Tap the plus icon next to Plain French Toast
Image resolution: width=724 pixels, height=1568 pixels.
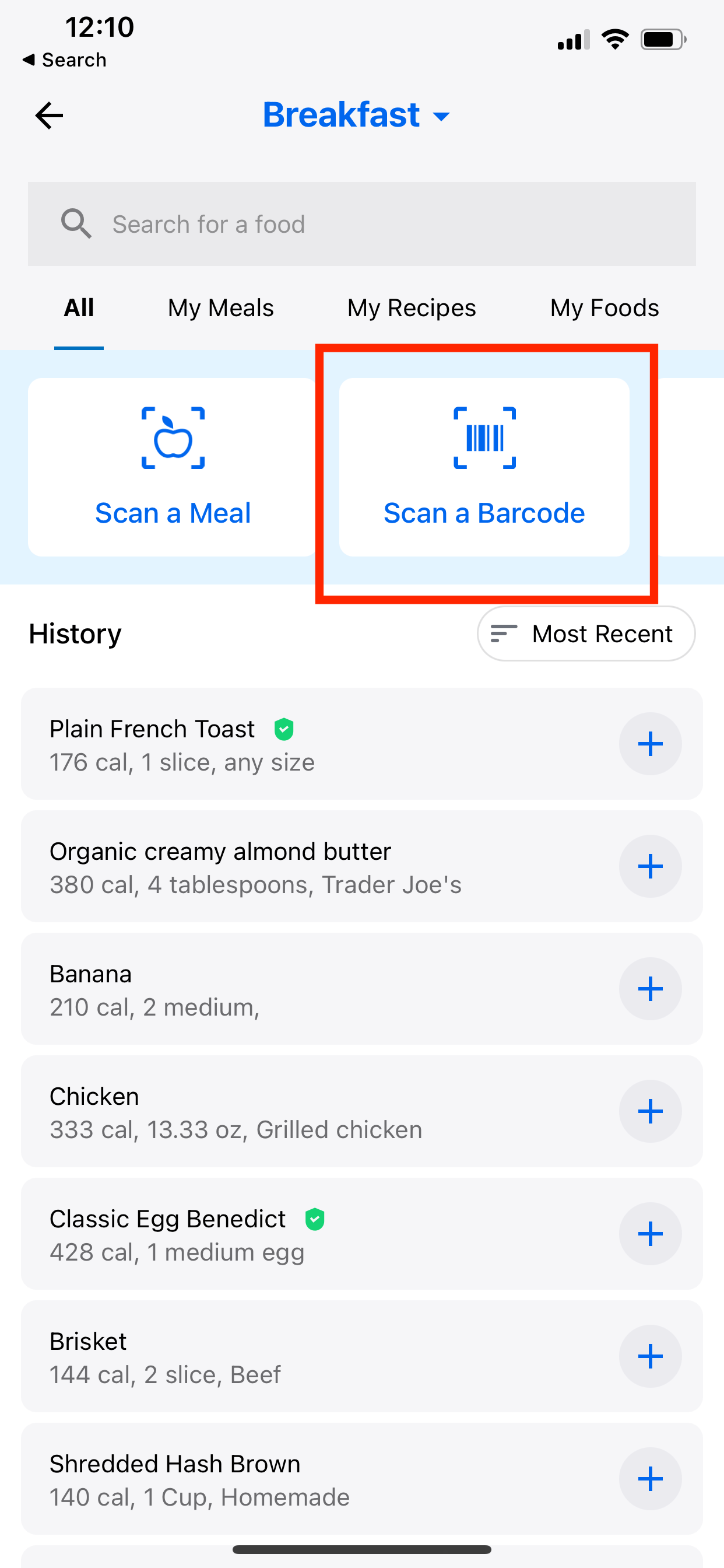click(651, 743)
